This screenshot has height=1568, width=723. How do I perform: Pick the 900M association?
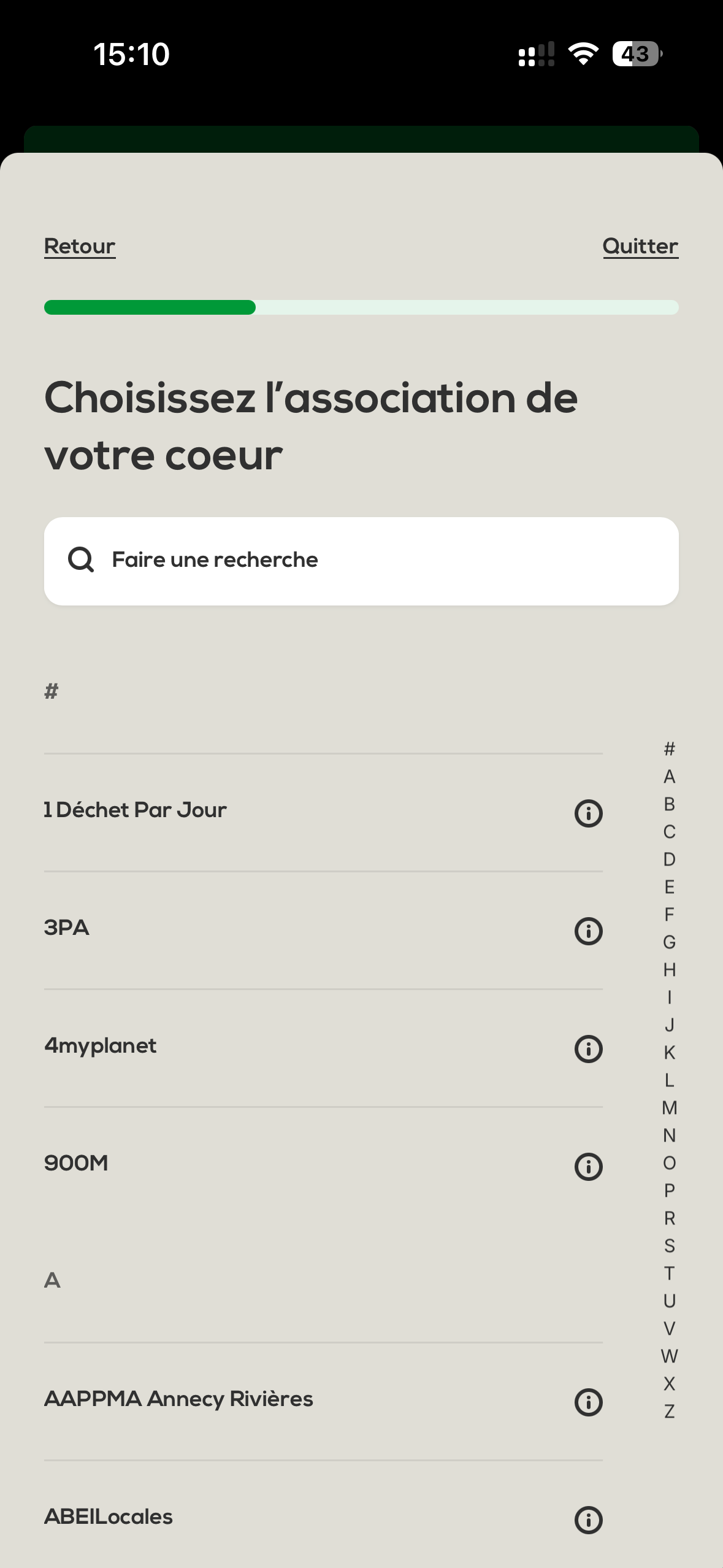click(x=76, y=1164)
